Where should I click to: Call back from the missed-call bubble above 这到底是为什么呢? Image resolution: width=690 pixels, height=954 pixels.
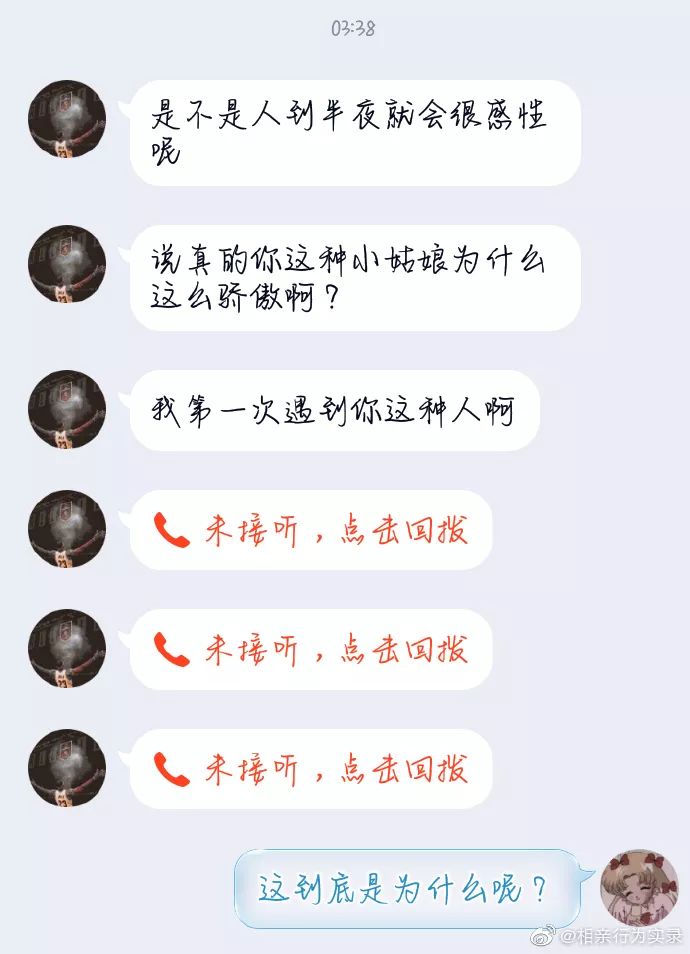pos(311,768)
